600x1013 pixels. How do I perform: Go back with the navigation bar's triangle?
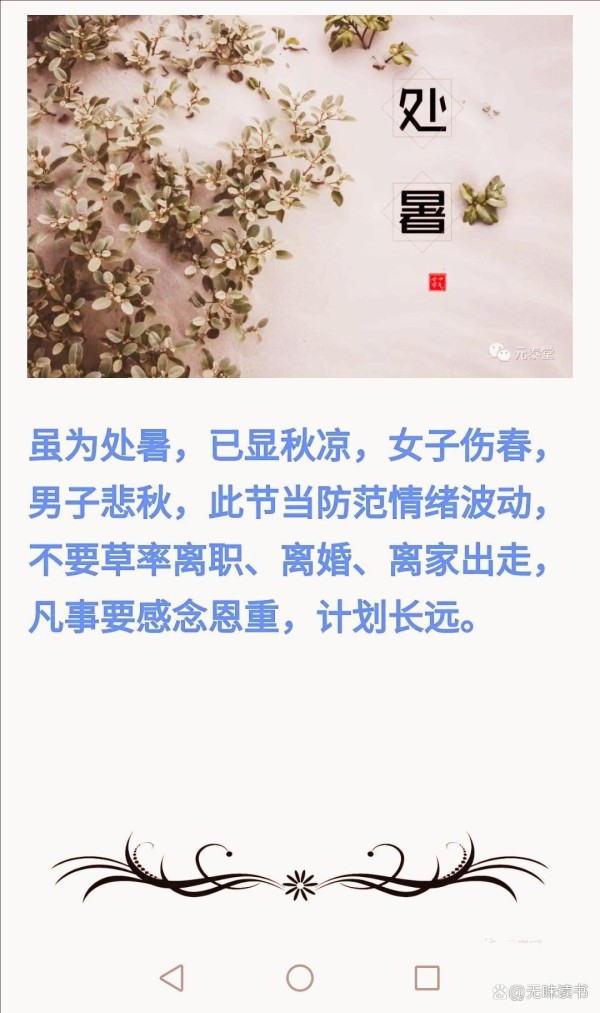coord(172,977)
